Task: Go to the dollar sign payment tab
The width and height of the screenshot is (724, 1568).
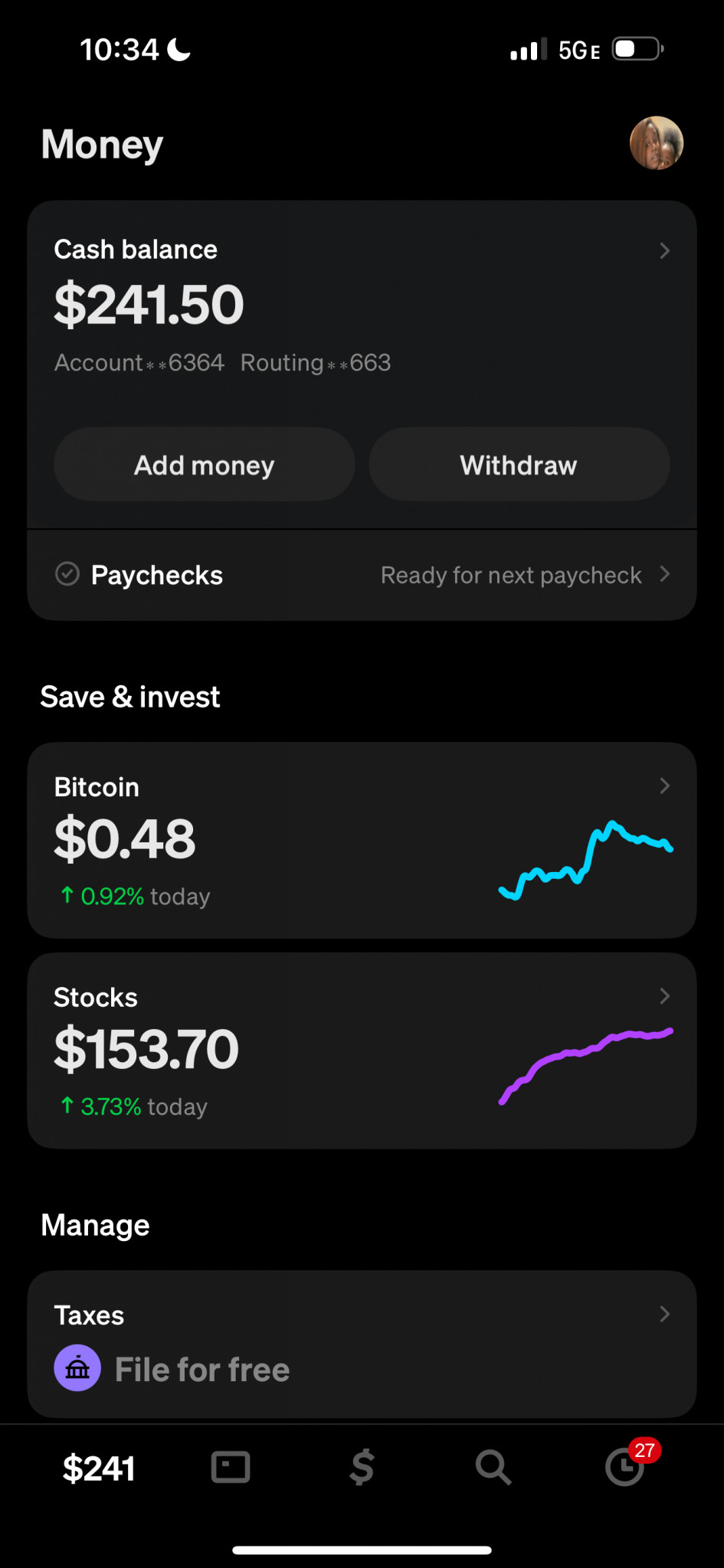Action: (x=362, y=1468)
